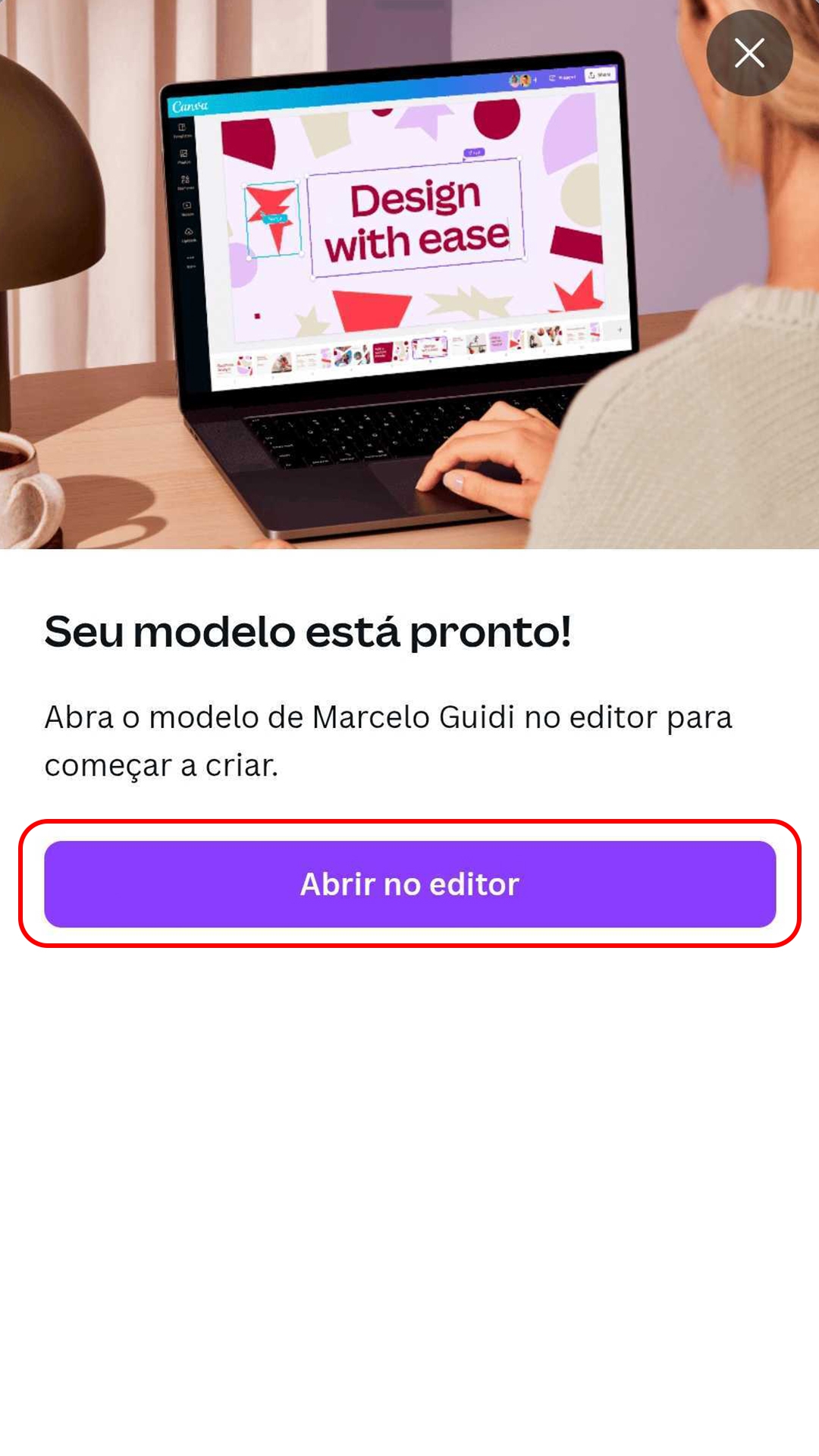Open the Photos panel from the sidebar
The width and height of the screenshot is (819, 1456).
pos(184,154)
